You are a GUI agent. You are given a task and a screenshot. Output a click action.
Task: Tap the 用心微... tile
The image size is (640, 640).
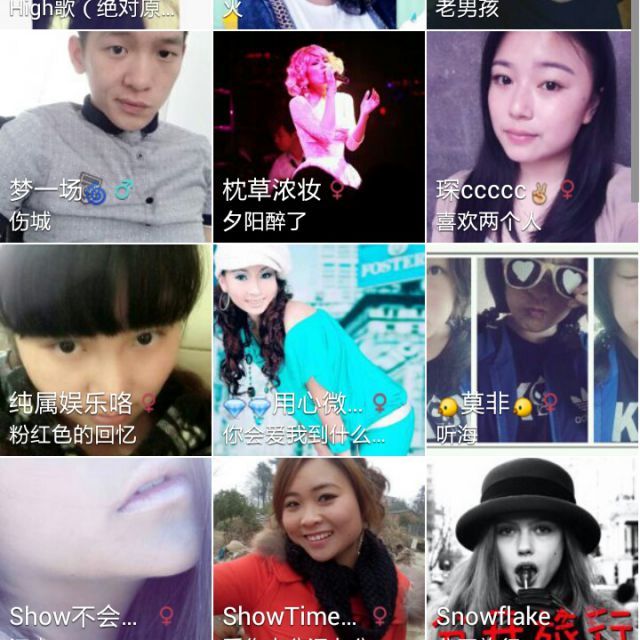[x=319, y=350]
